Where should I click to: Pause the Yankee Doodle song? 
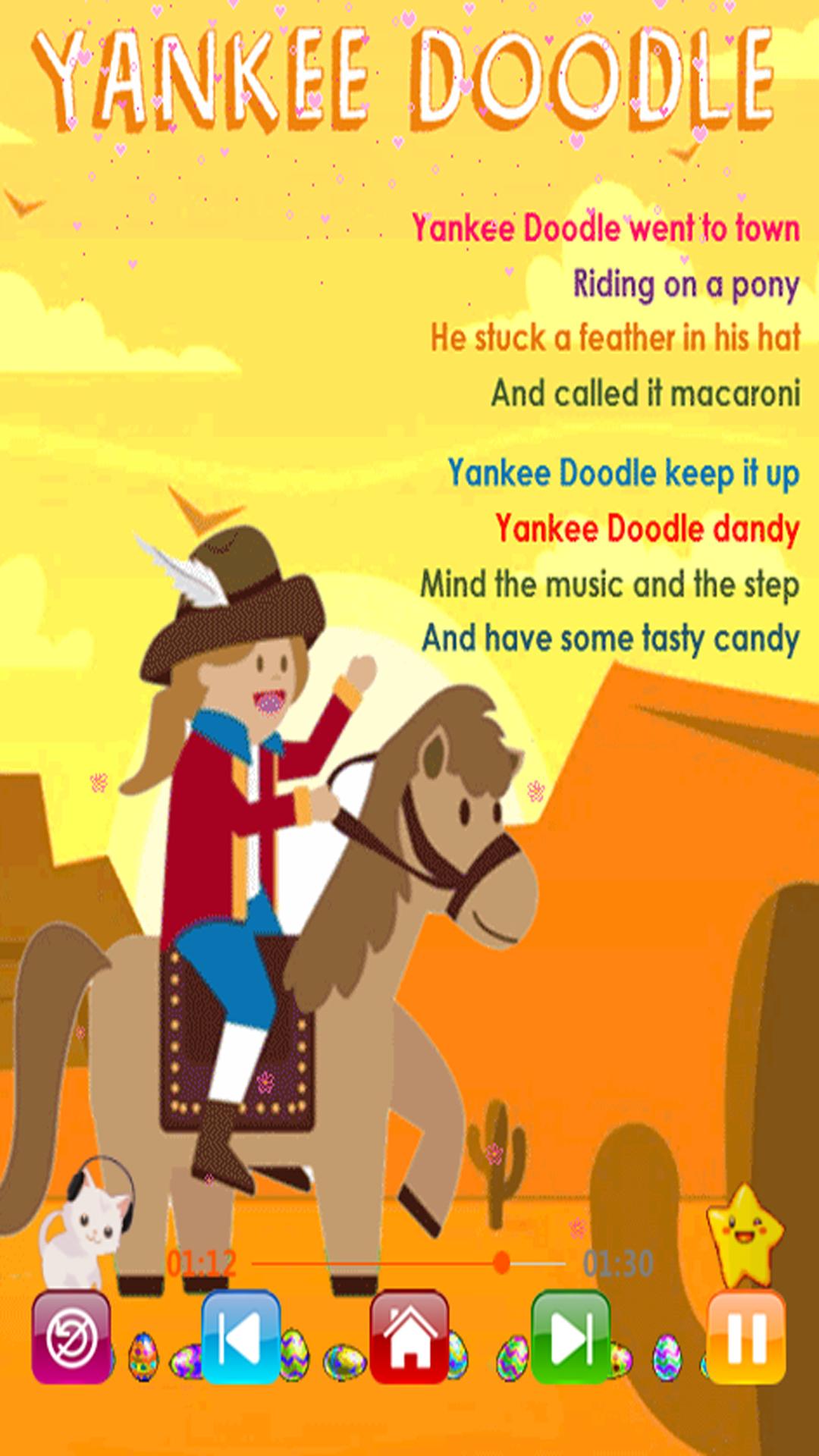tap(745, 1337)
